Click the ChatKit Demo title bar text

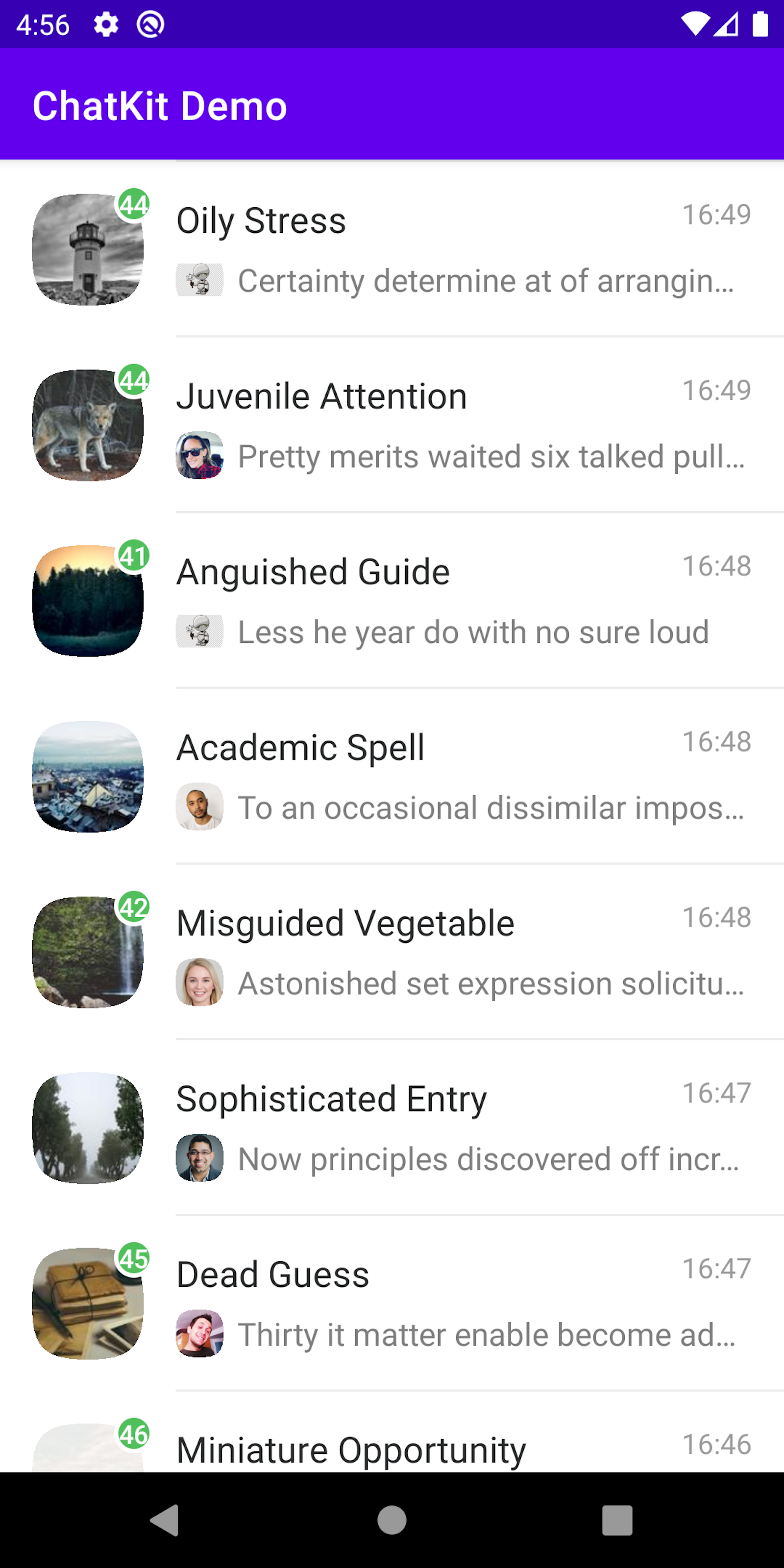[x=160, y=105]
